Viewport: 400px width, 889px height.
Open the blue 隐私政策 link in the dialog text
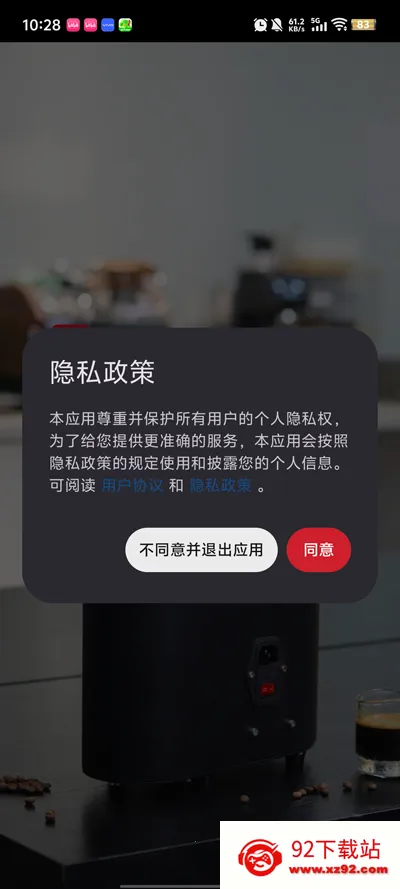click(220, 486)
